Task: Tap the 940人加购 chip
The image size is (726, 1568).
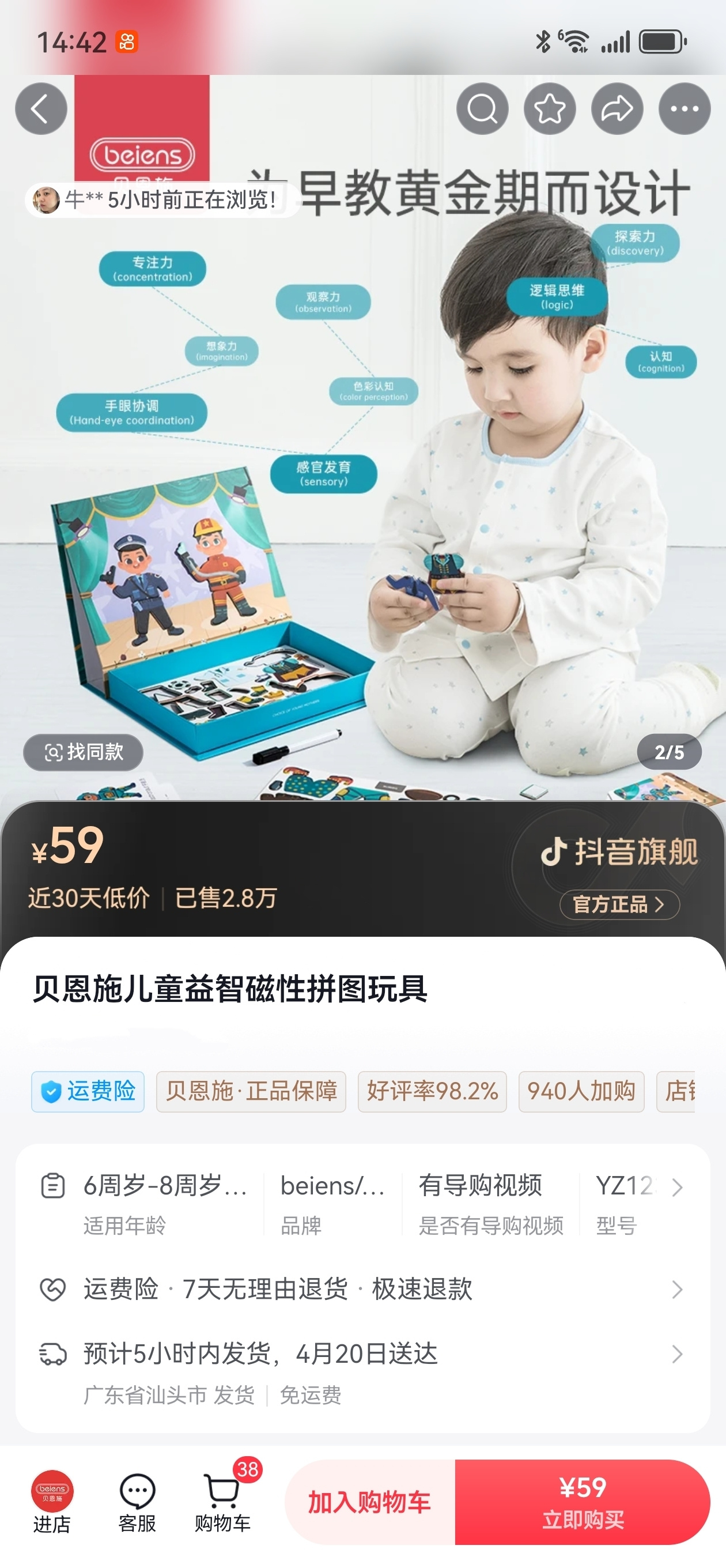Action: click(x=581, y=1091)
